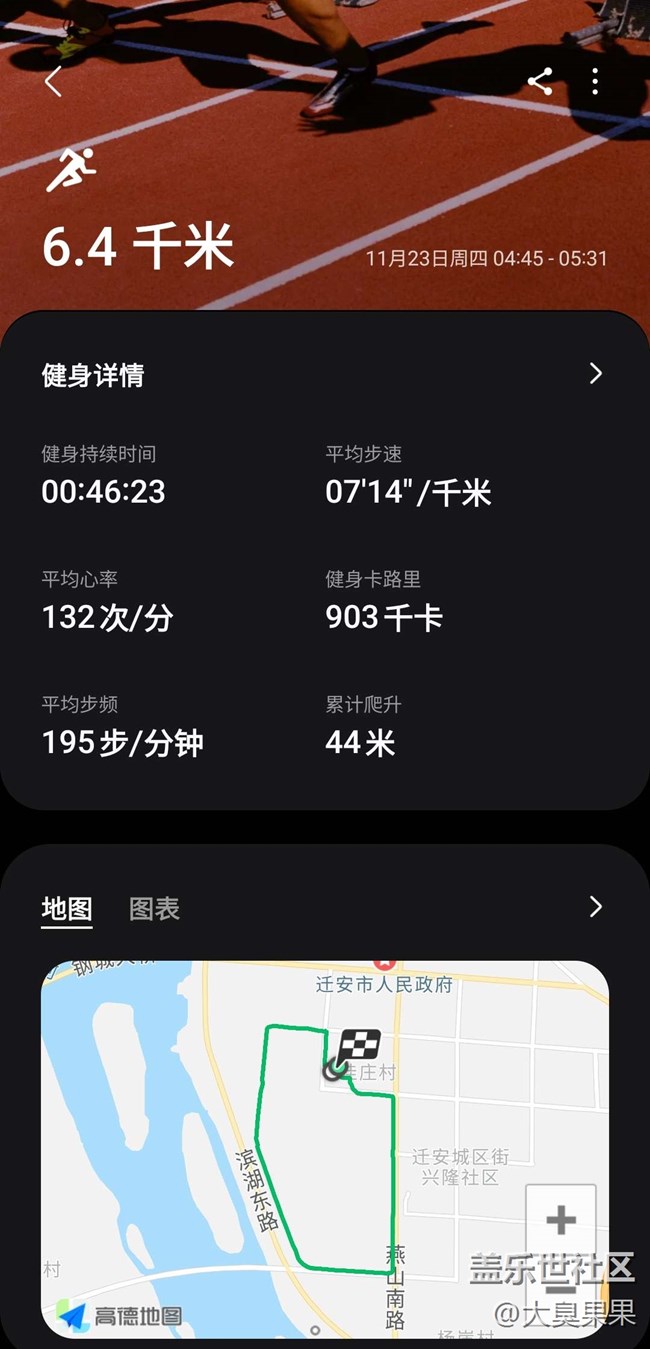This screenshot has height=1349, width=650.
Task: Zoom in on the map
Action: [x=560, y=1219]
